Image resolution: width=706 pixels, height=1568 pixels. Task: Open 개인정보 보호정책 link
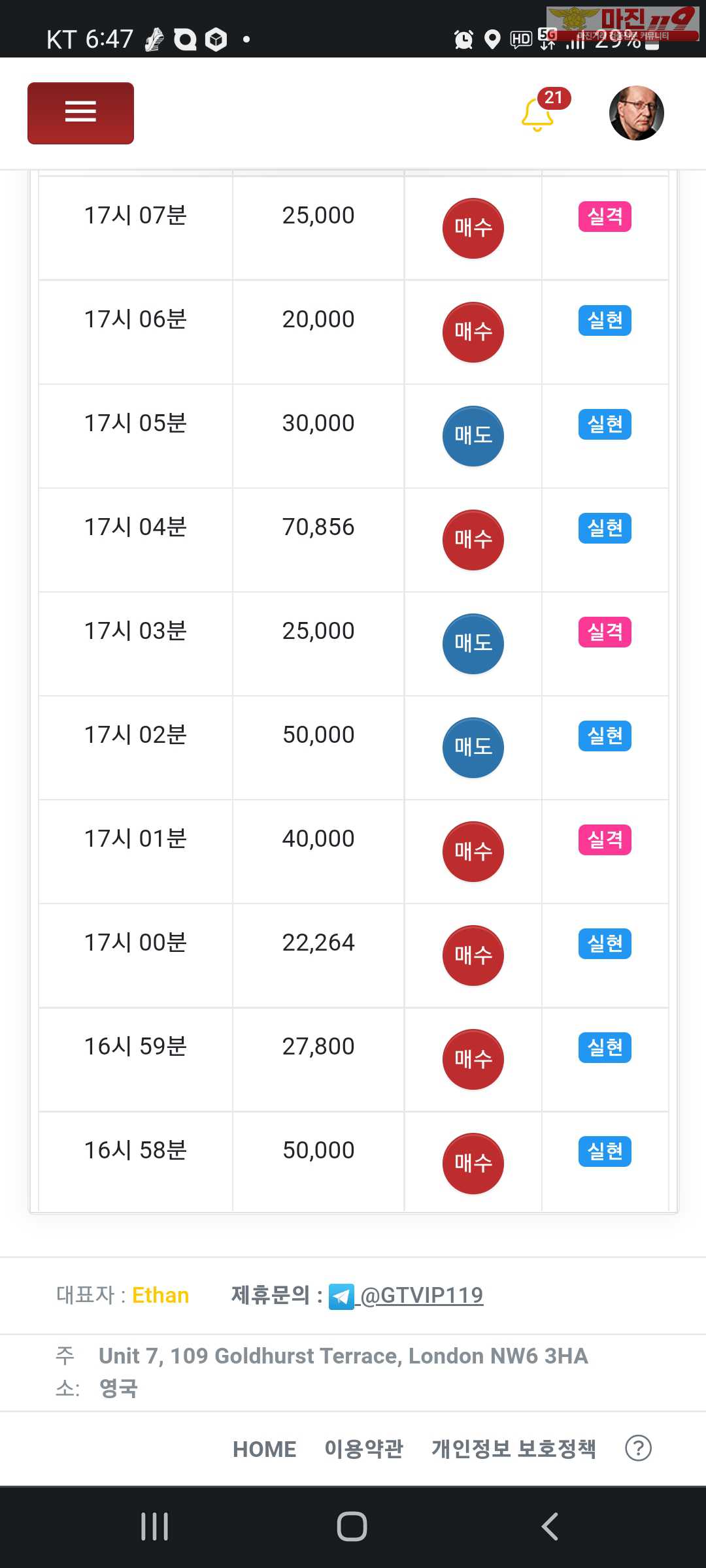click(514, 1448)
